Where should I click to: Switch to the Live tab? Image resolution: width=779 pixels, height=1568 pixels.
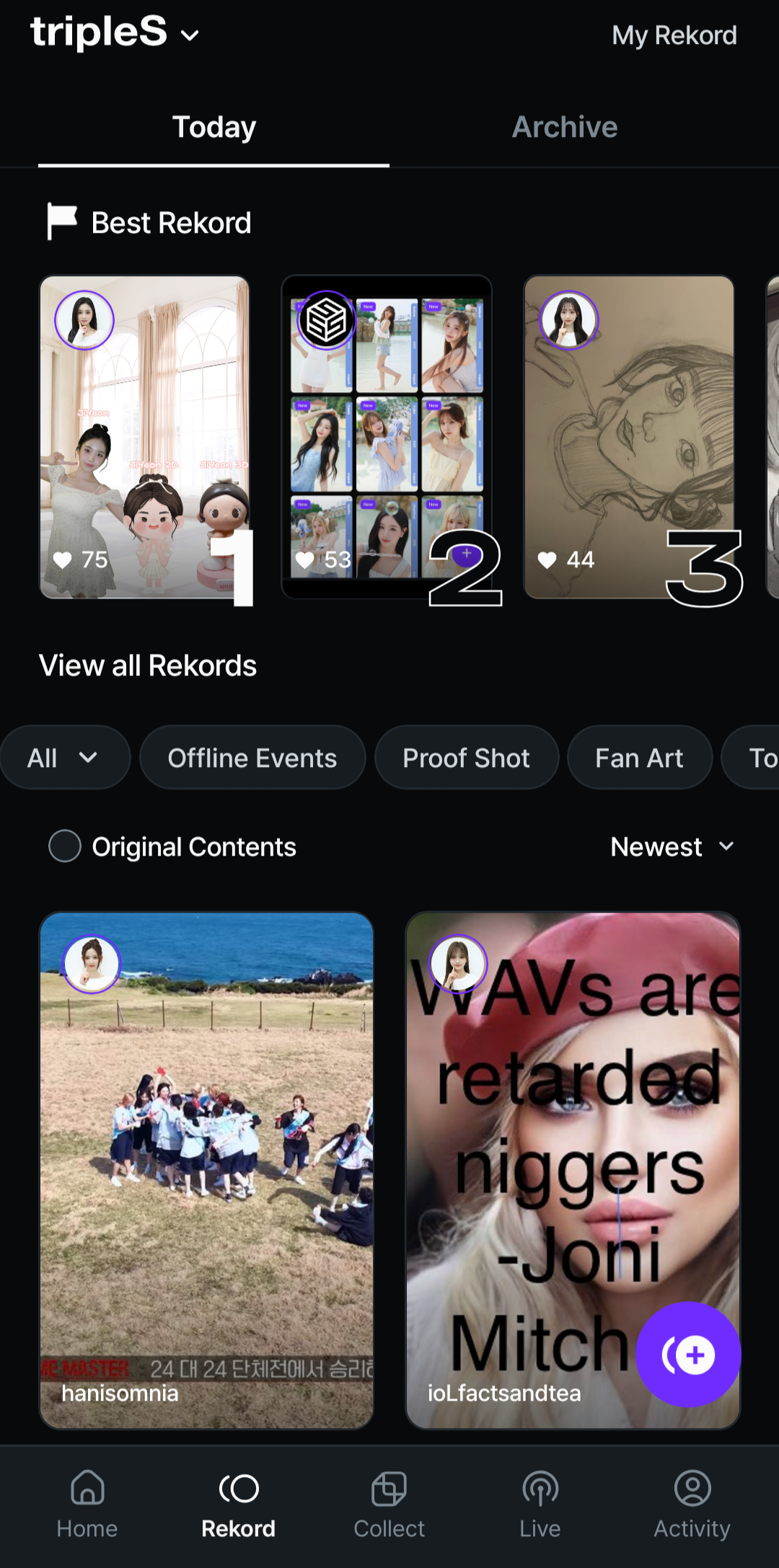[x=540, y=1505]
